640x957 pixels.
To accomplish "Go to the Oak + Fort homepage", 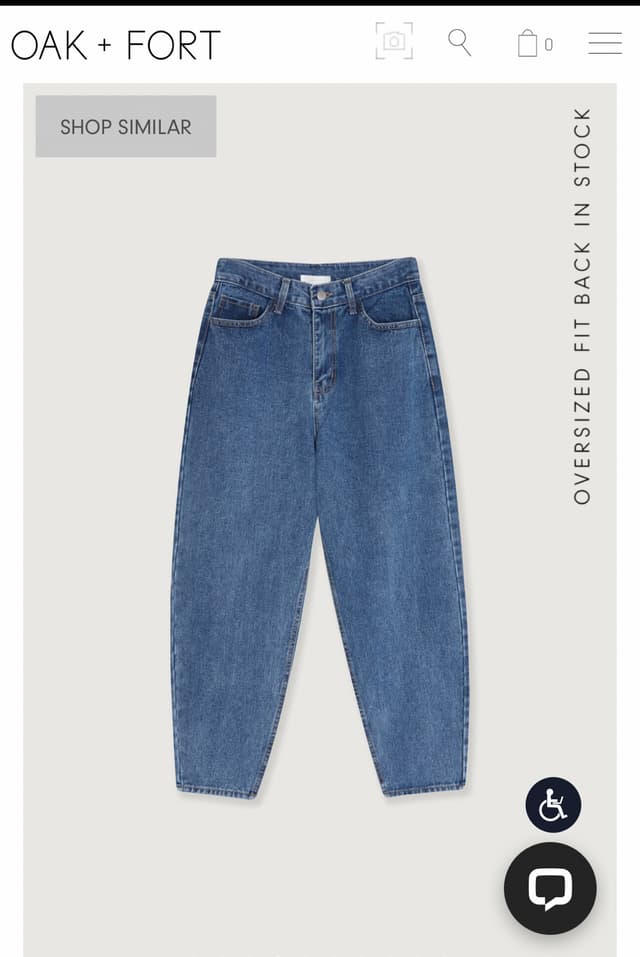I will (x=116, y=45).
